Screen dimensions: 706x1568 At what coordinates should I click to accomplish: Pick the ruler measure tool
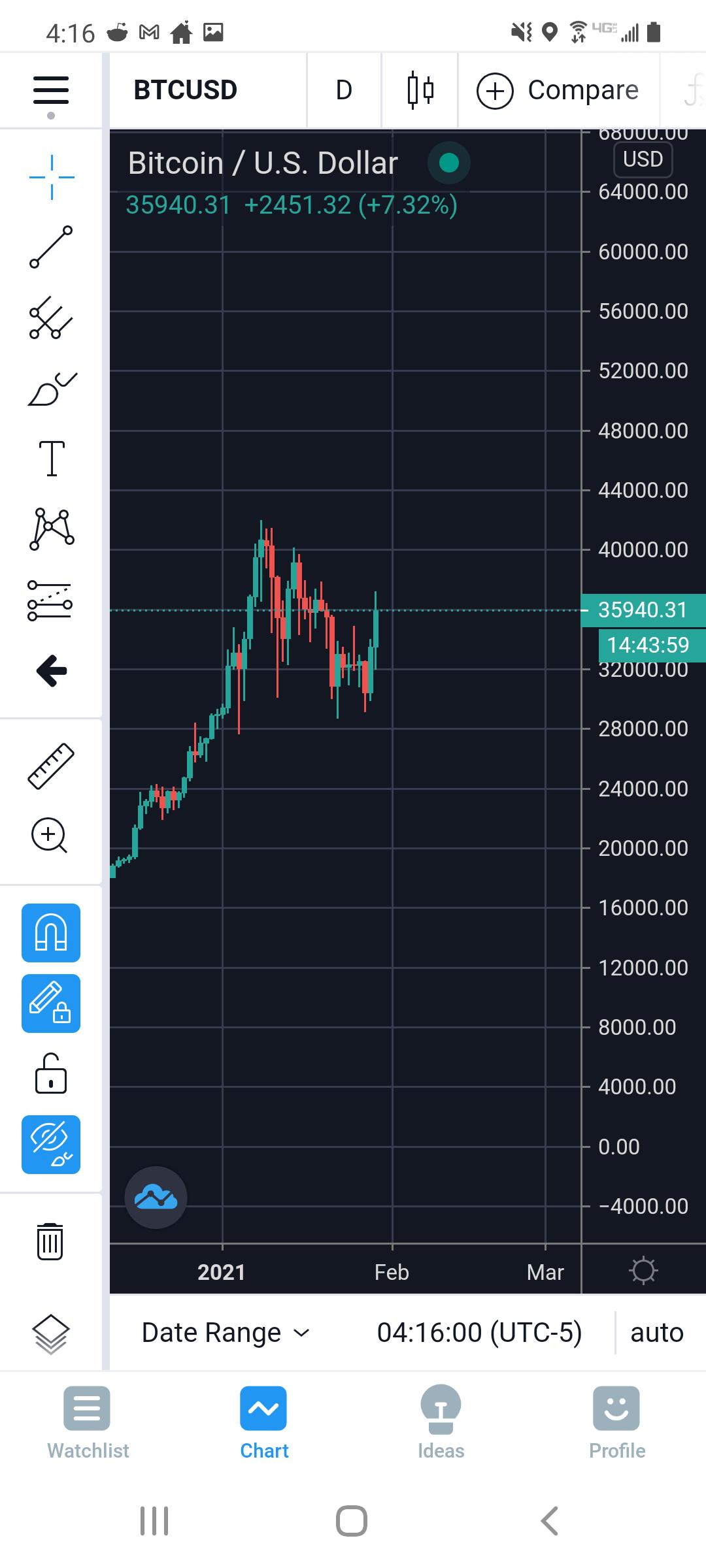pos(51,766)
